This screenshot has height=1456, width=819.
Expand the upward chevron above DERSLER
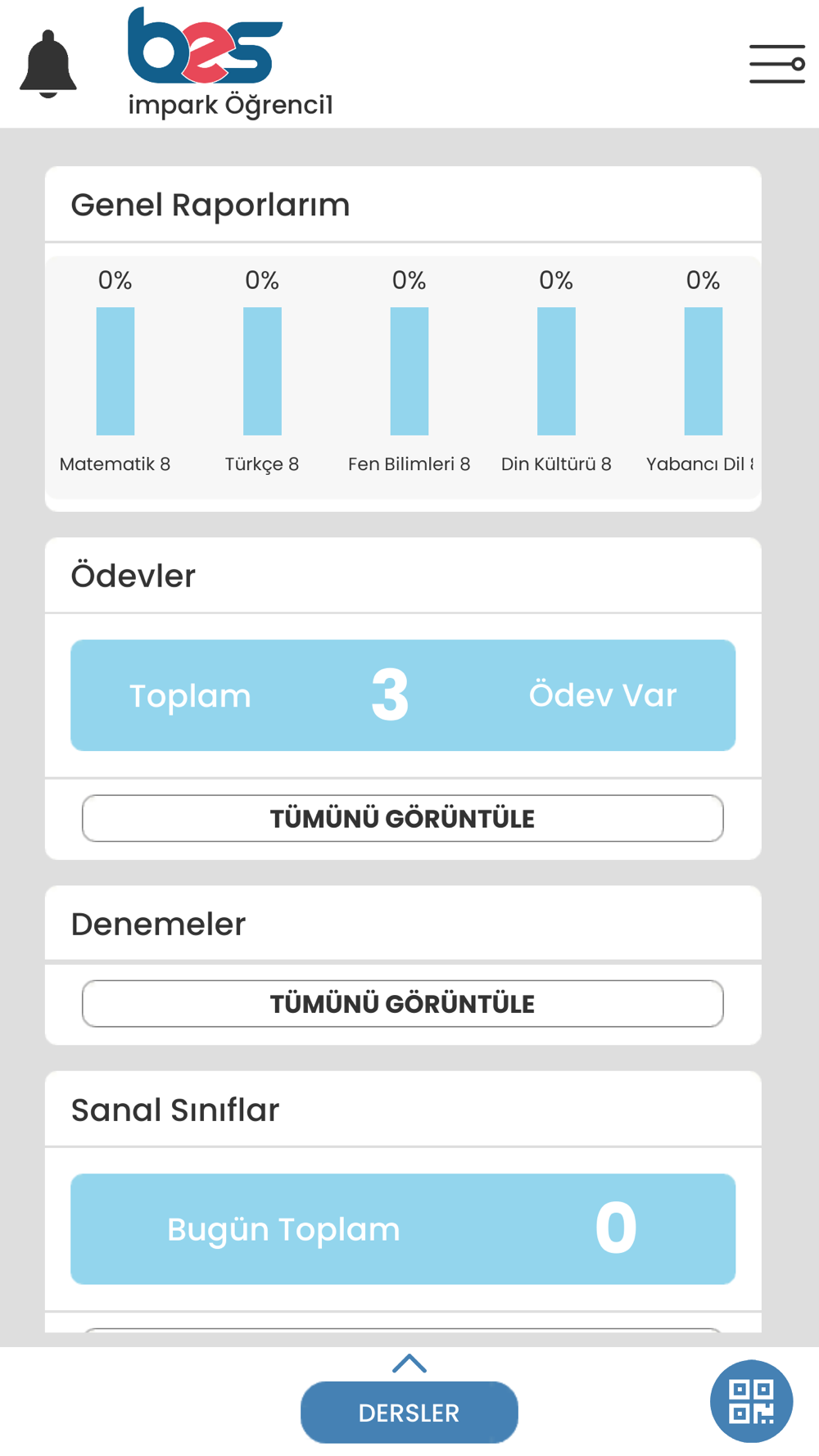[409, 1363]
